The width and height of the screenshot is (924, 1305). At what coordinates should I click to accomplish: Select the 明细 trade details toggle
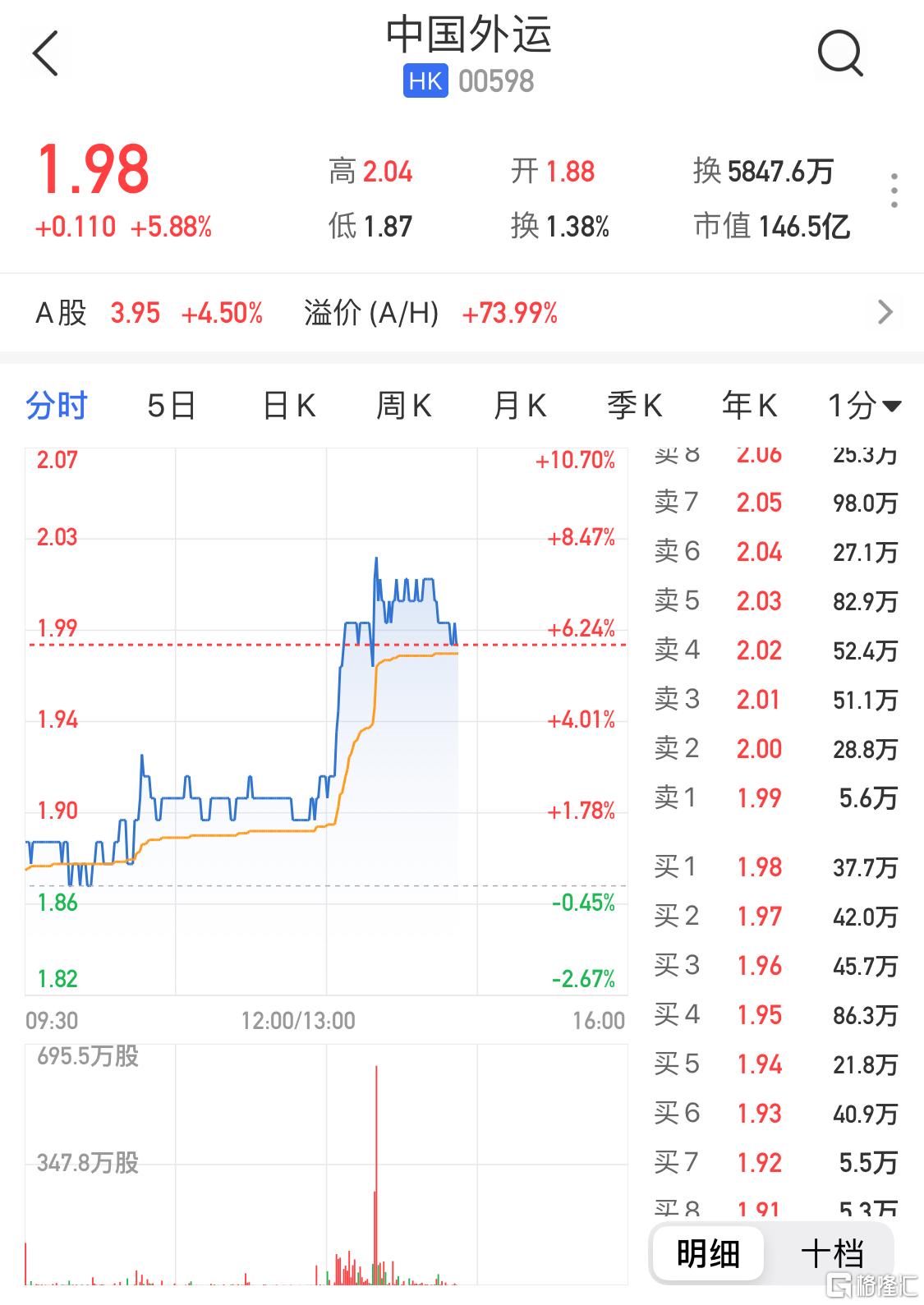[708, 1254]
